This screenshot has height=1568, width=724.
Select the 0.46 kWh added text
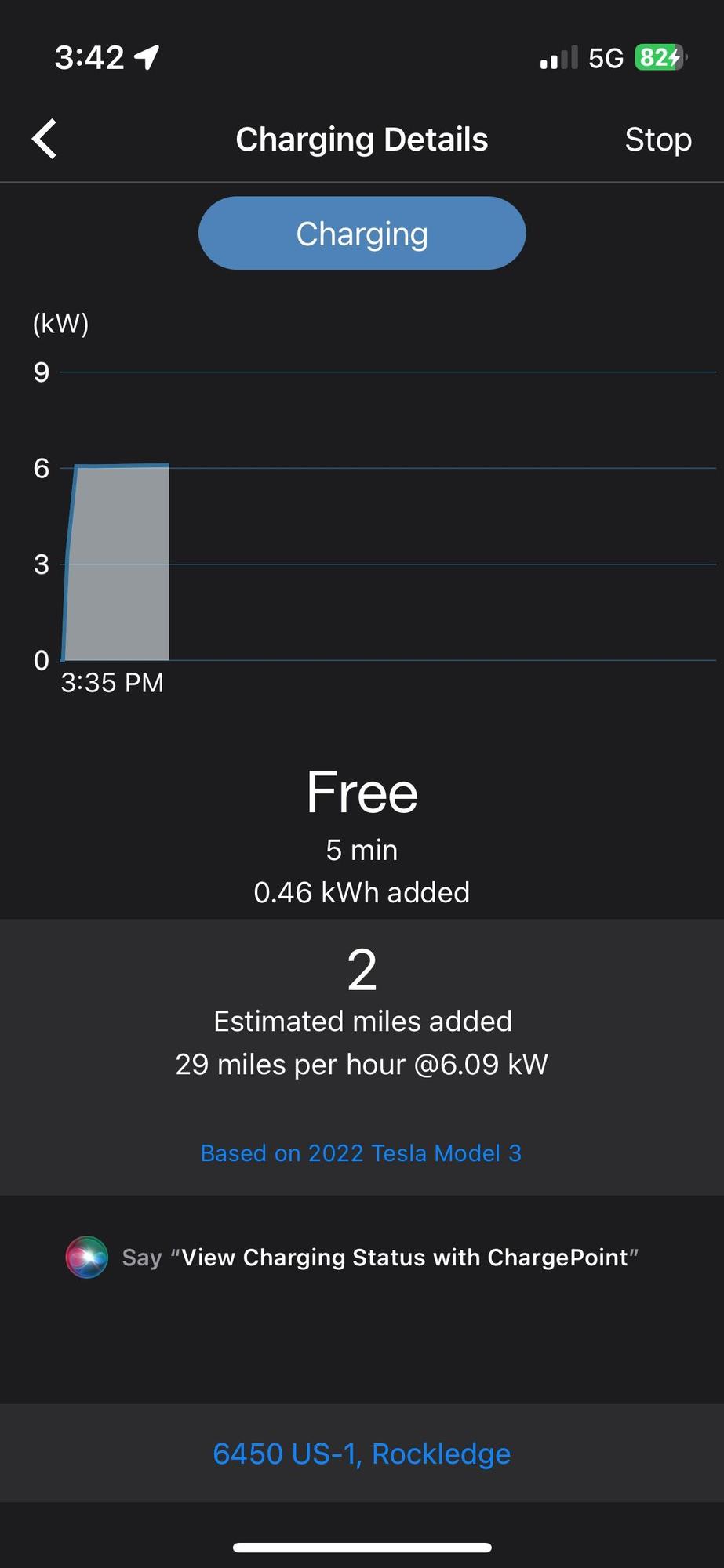(362, 891)
